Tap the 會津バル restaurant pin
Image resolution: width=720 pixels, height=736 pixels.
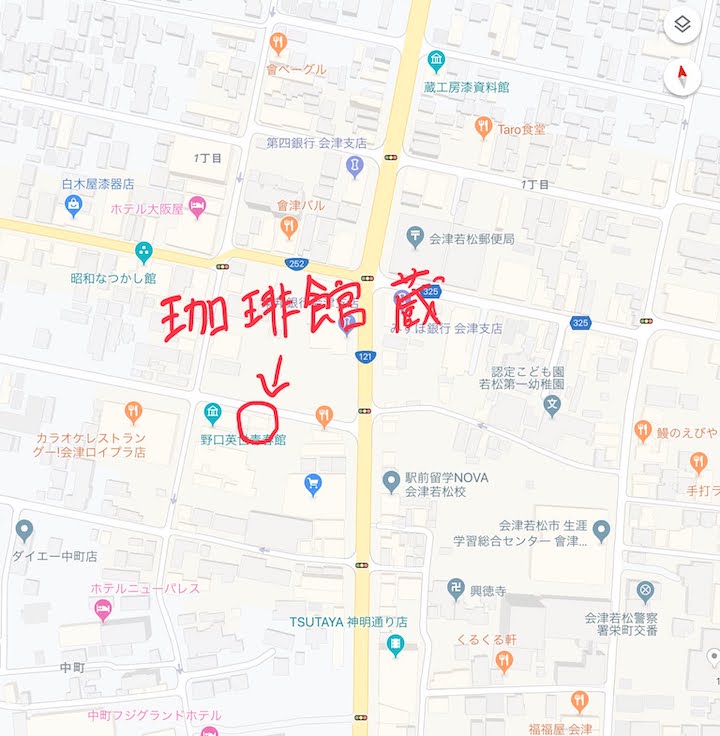tap(289, 228)
